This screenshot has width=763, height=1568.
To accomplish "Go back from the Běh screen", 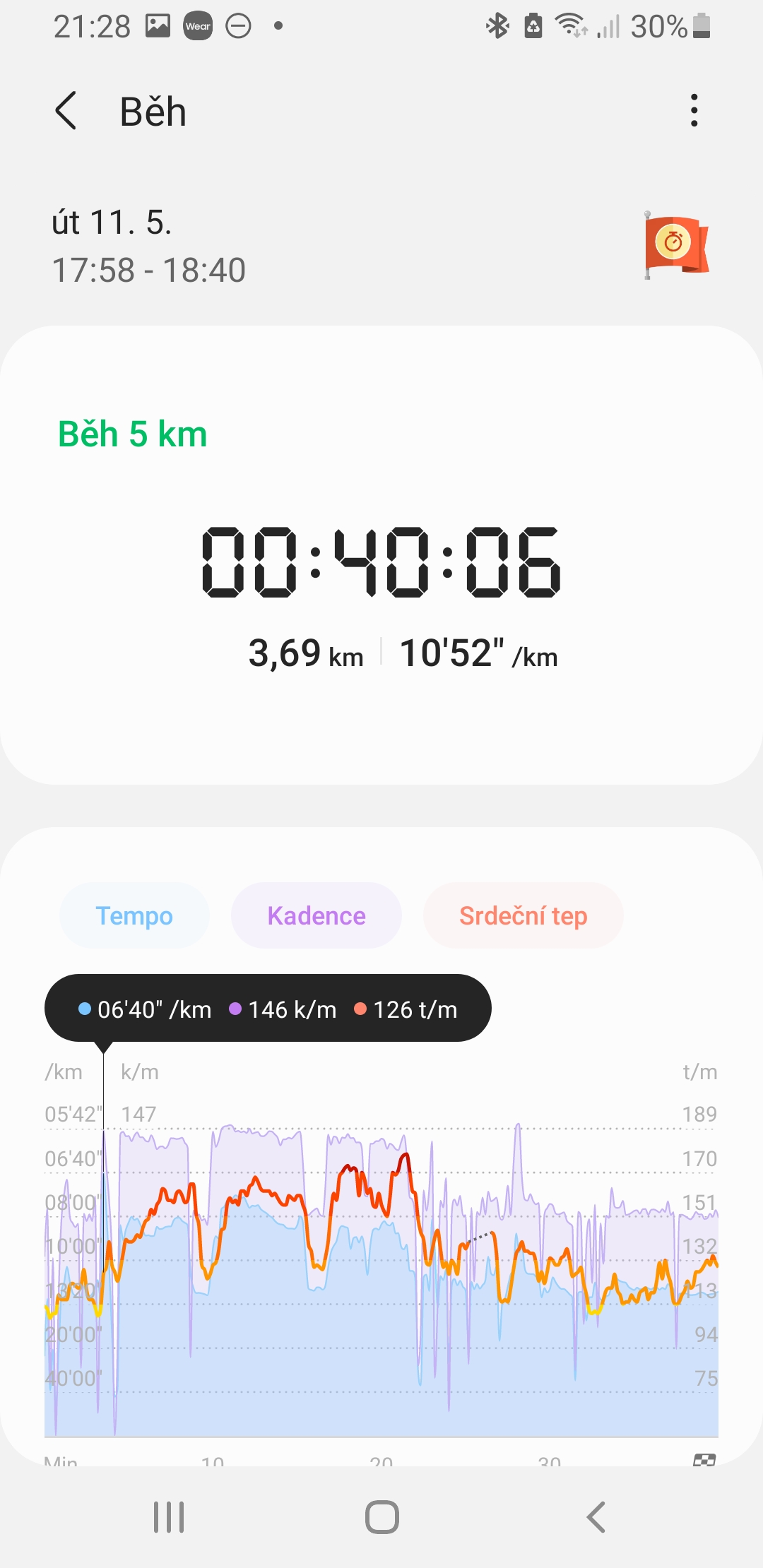I will tap(66, 111).
